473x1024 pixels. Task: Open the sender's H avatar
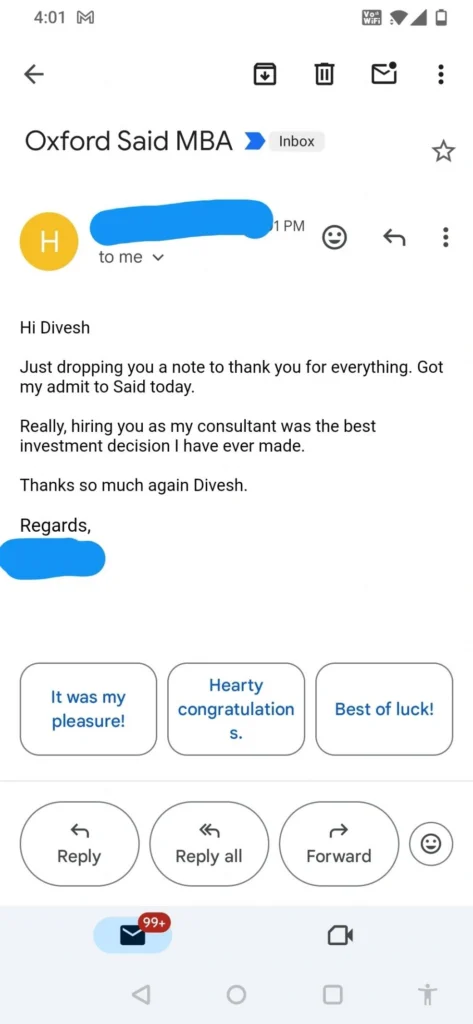(50, 242)
